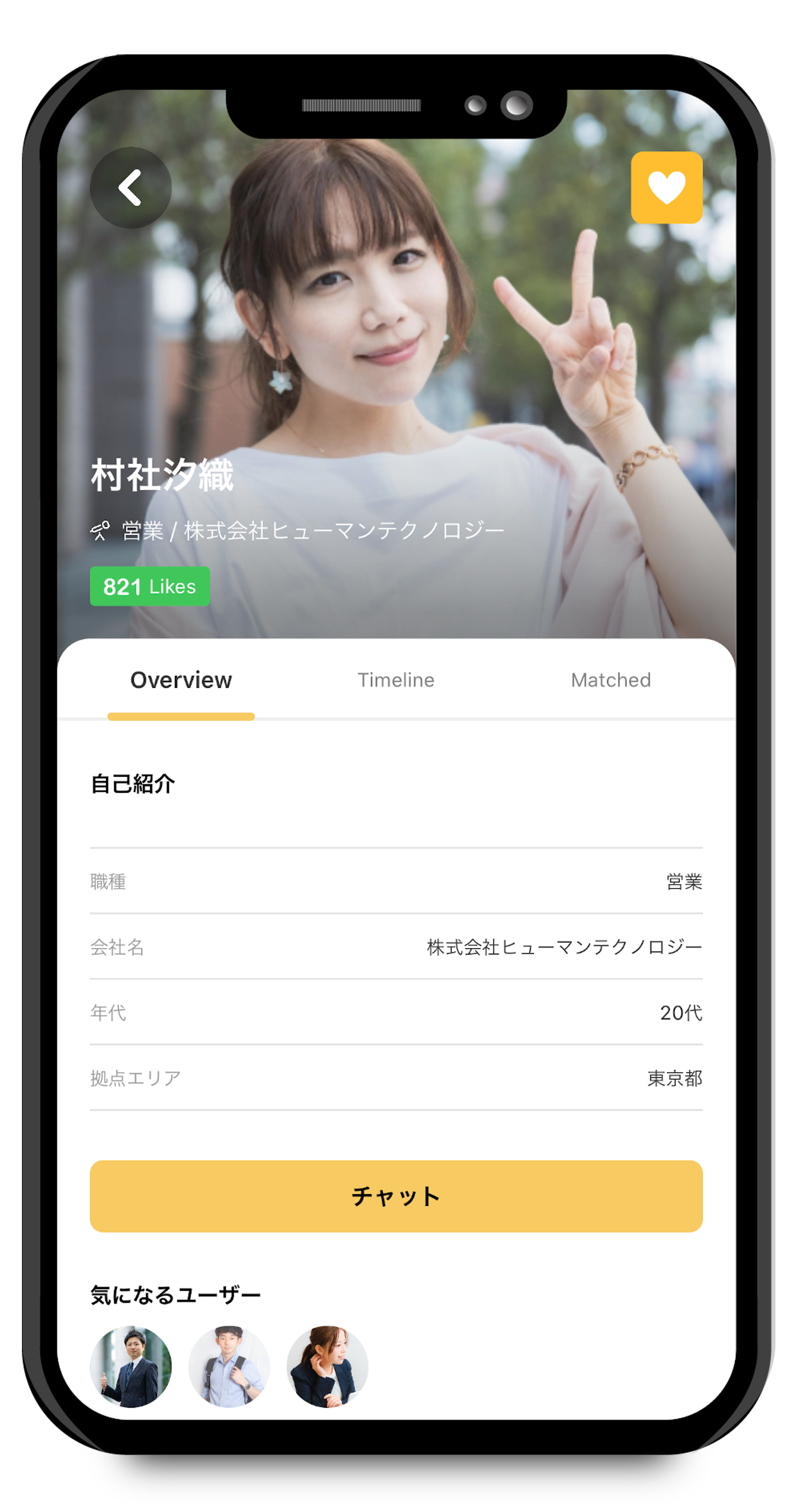Like this profile with the heart button
Viewport: 800px width, 1512px height.
point(666,187)
